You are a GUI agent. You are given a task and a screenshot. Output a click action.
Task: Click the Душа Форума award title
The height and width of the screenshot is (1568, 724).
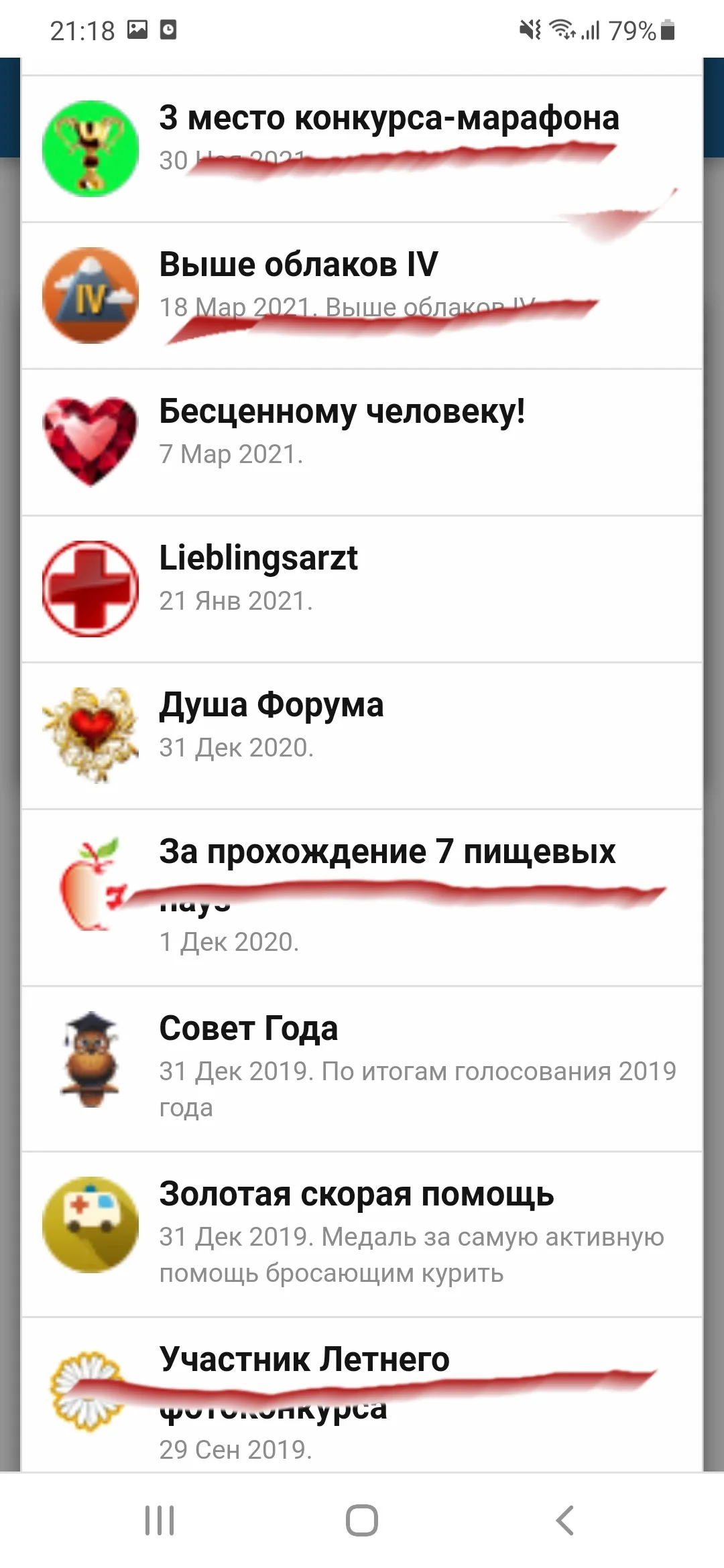pyautogui.click(x=271, y=705)
